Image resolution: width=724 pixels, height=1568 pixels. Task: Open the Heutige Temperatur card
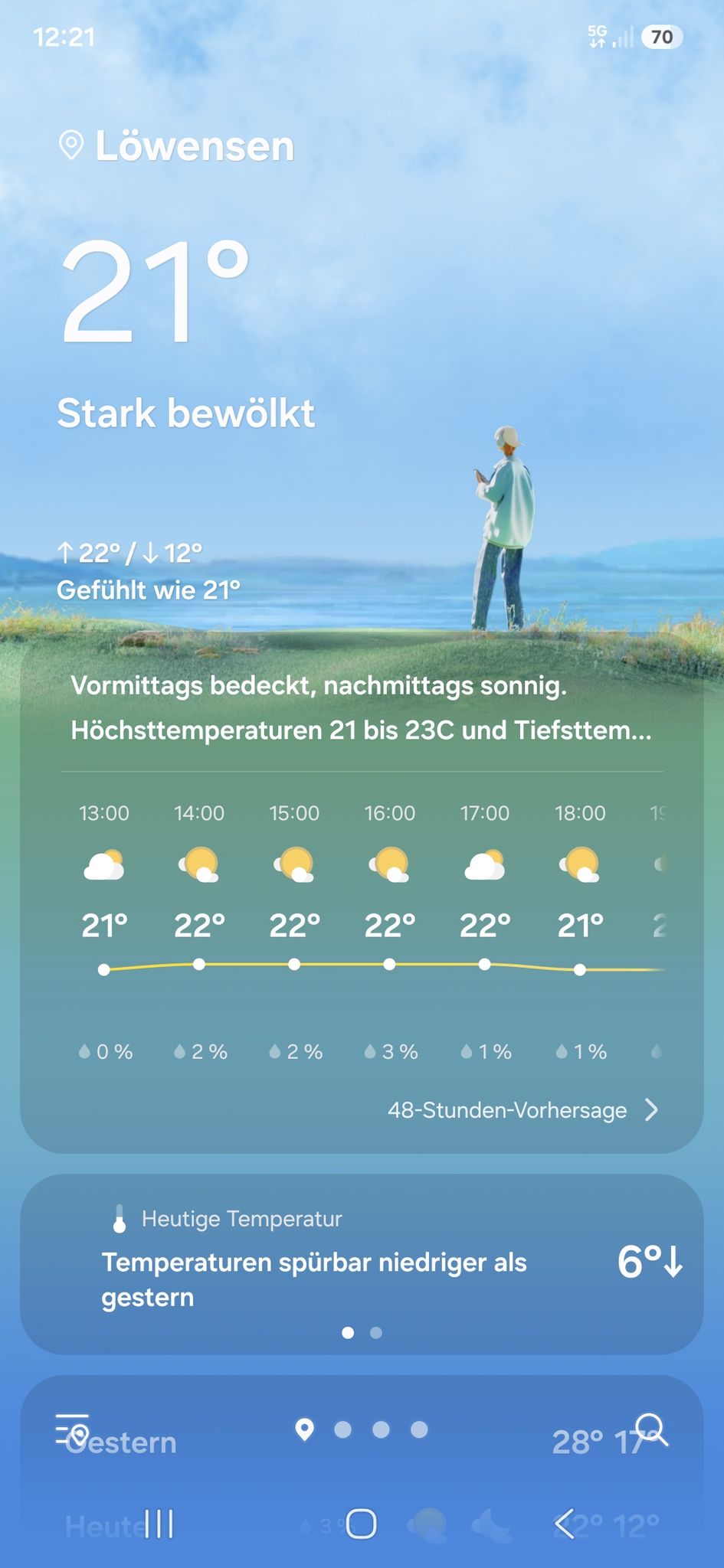(362, 1264)
